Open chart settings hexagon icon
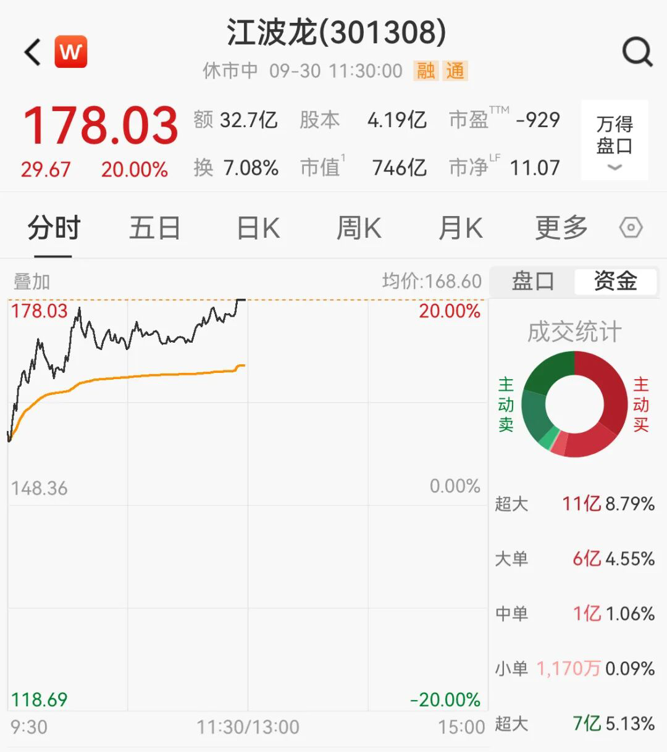 pyautogui.click(x=631, y=228)
